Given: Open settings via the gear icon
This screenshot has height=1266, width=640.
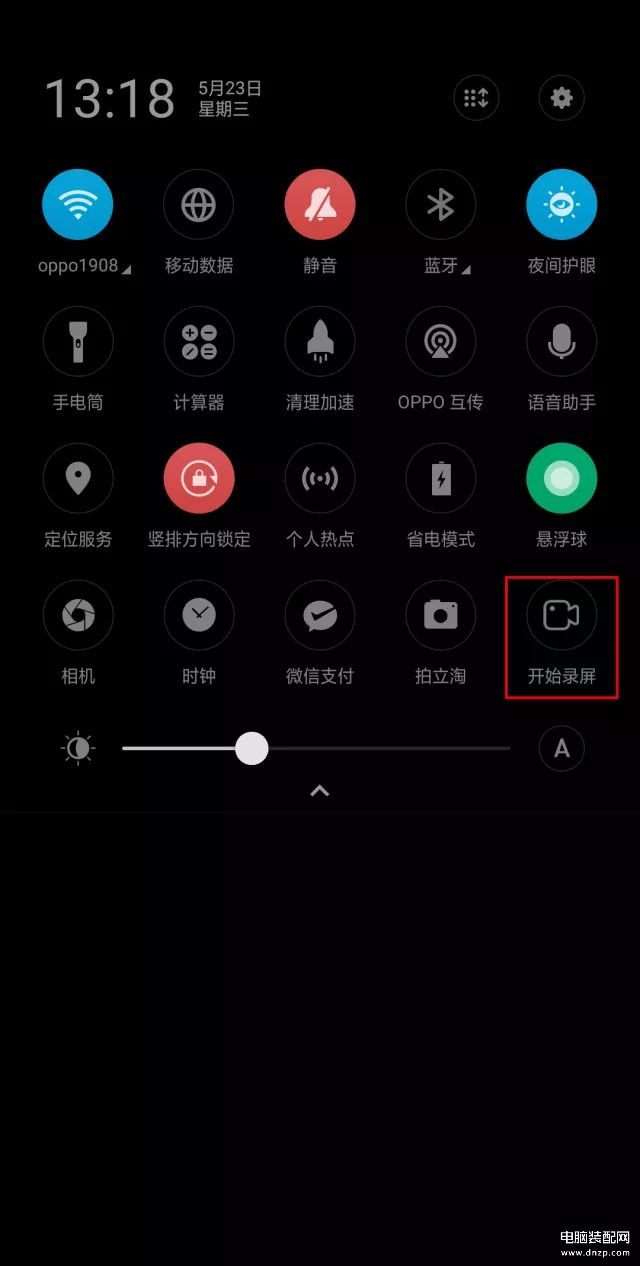Looking at the screenshot, I should (561, 98).
